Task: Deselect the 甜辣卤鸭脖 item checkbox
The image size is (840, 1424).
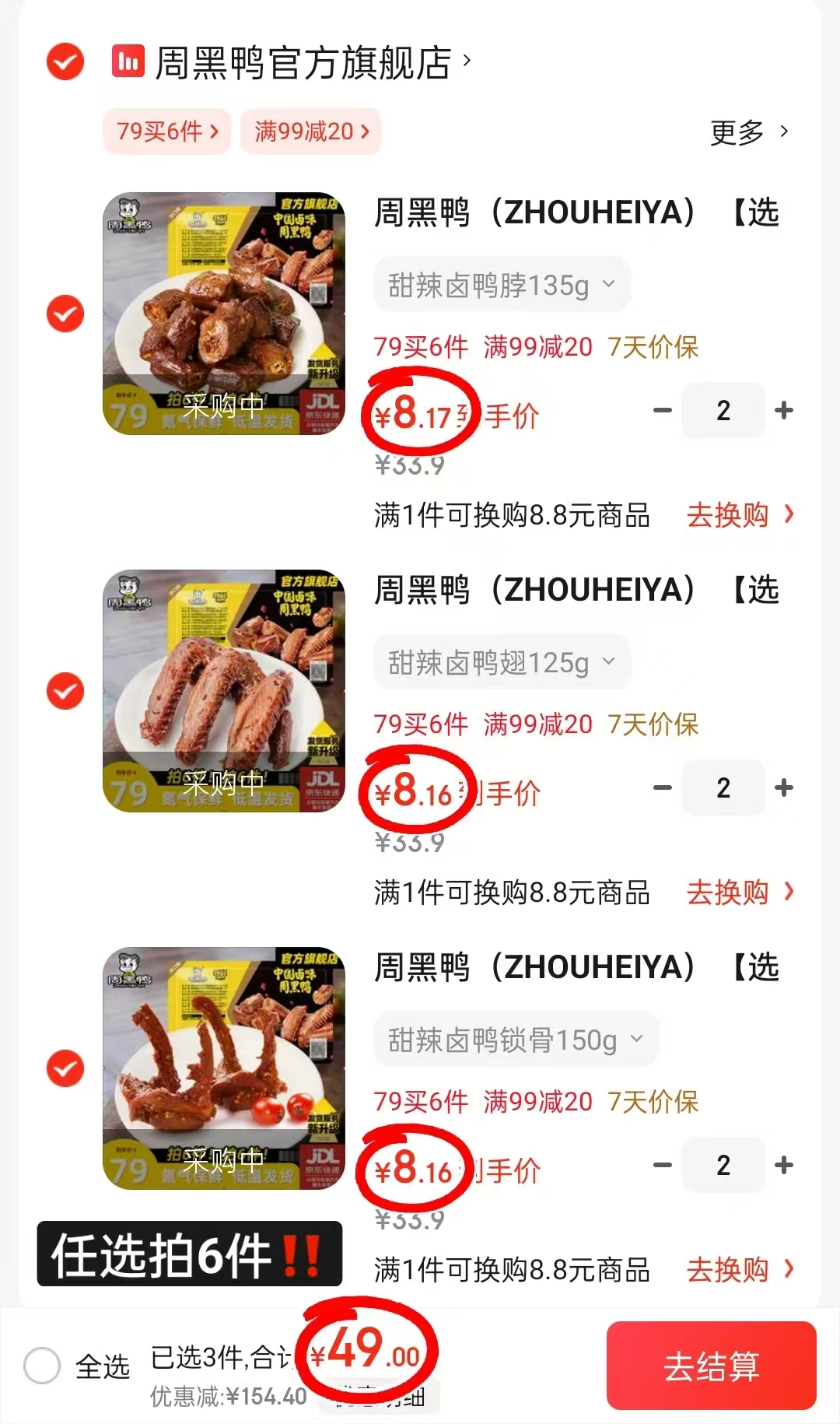Action: coord(65,314)
